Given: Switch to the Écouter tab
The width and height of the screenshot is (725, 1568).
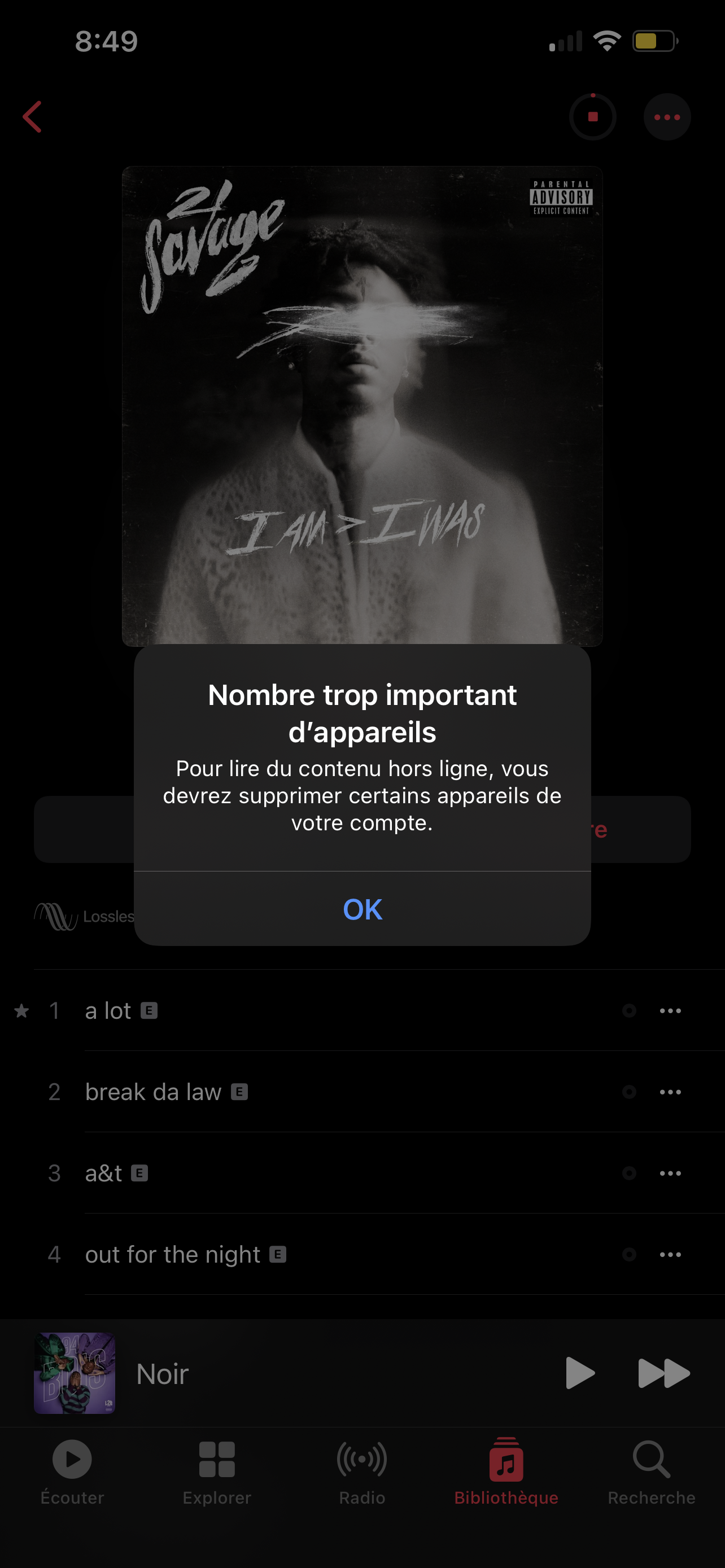Looking at the screenshot, I should point(72,1470).
